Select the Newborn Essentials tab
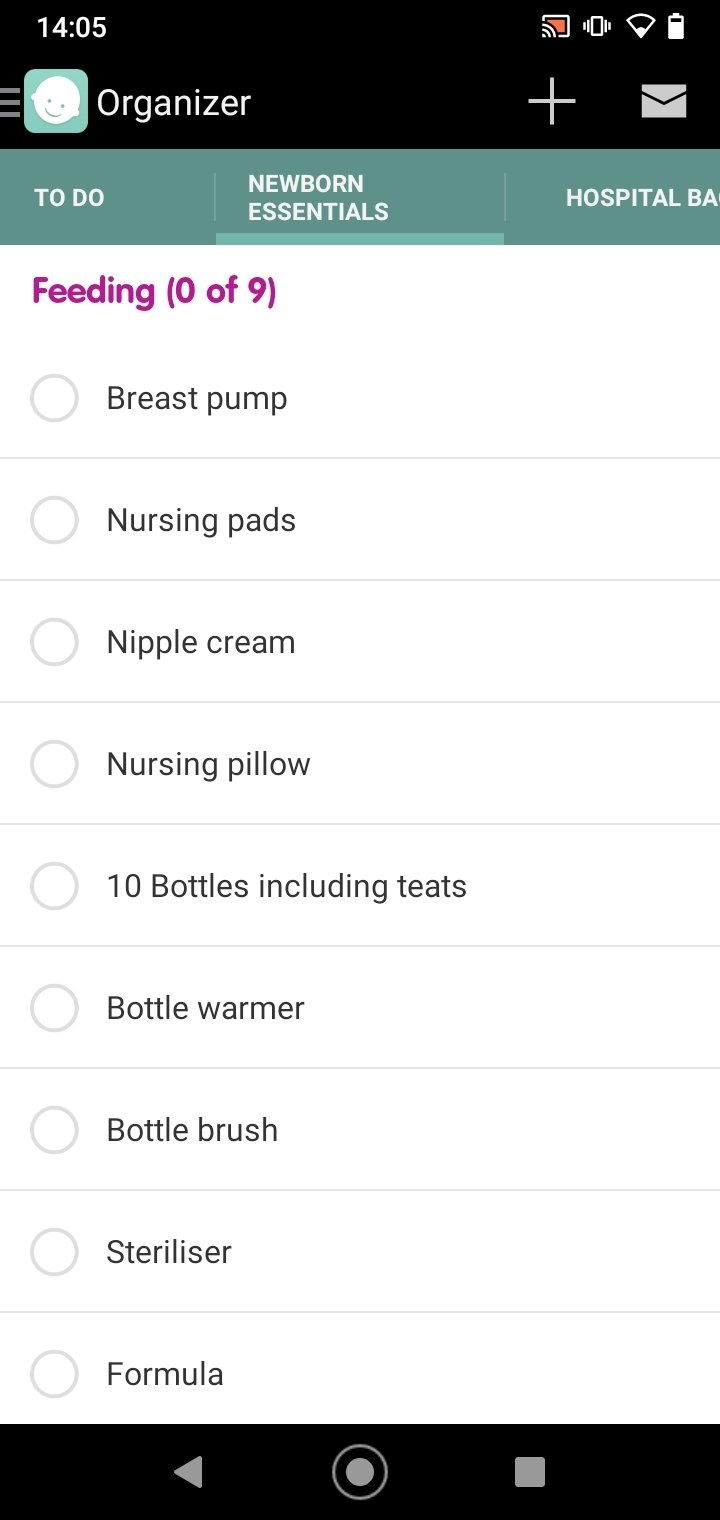This screenshot has width=720, height=1520. coord(360,198)
